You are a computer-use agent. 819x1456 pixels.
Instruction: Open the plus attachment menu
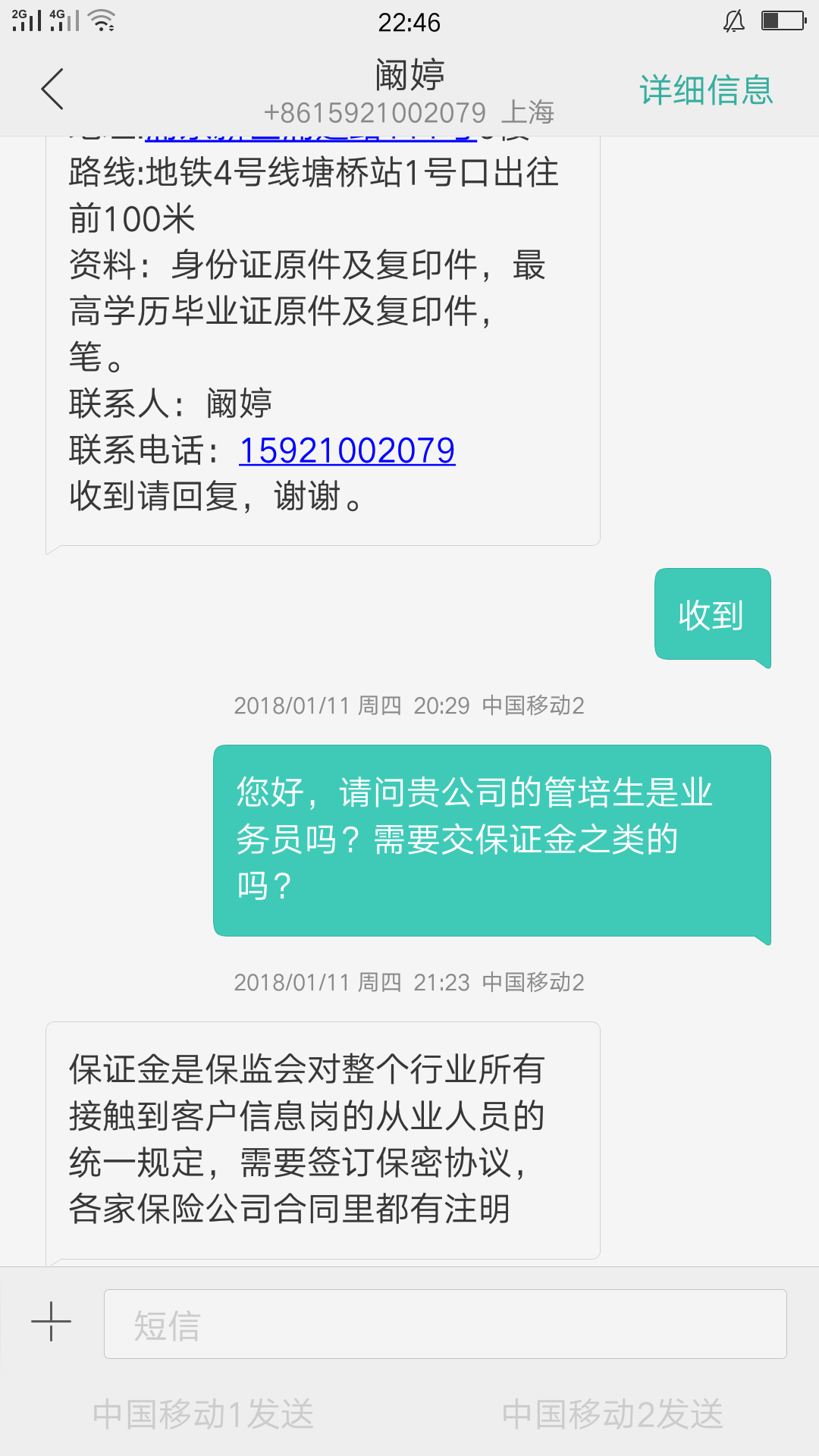tap(51, 1322)
